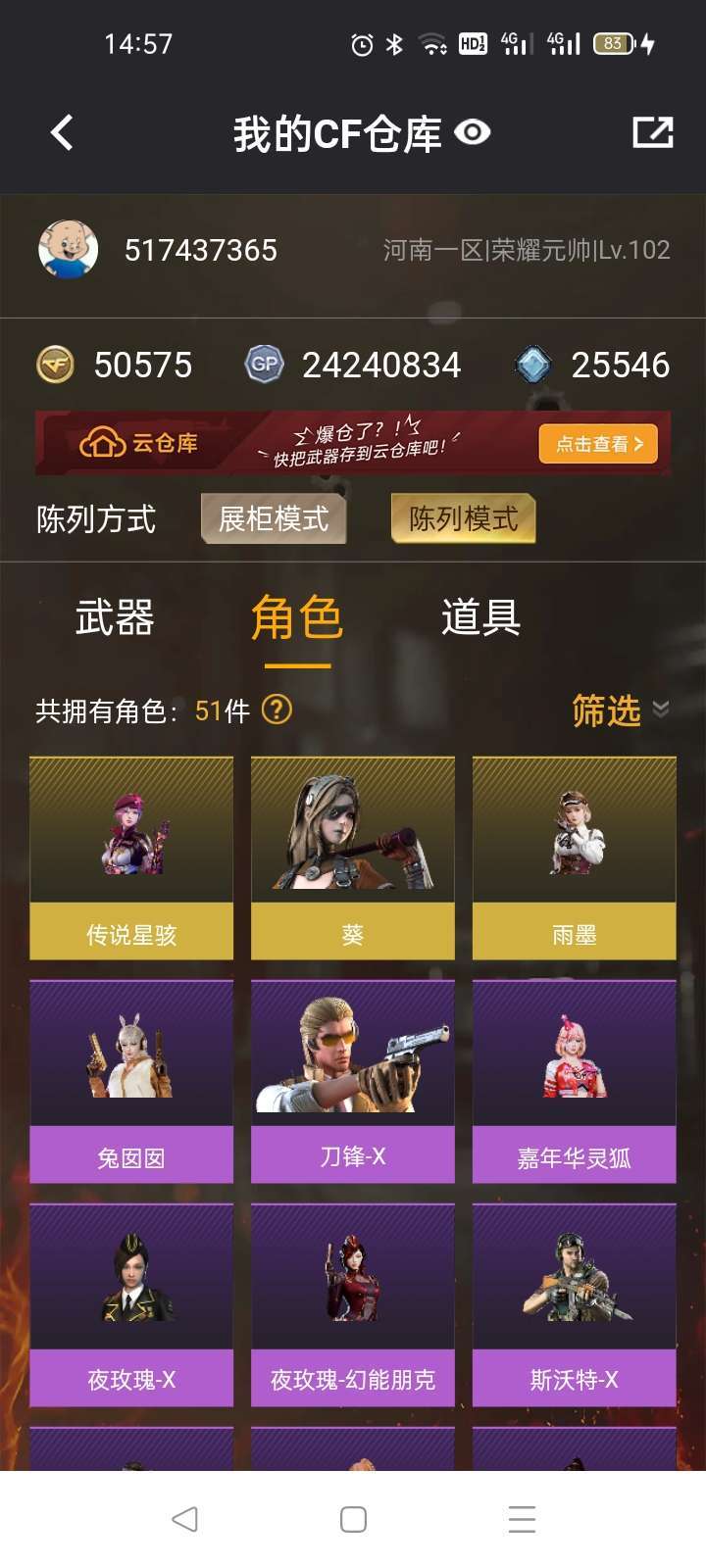Open the help icon beside 51件
706x1568 pixels.
pos(277,710)
